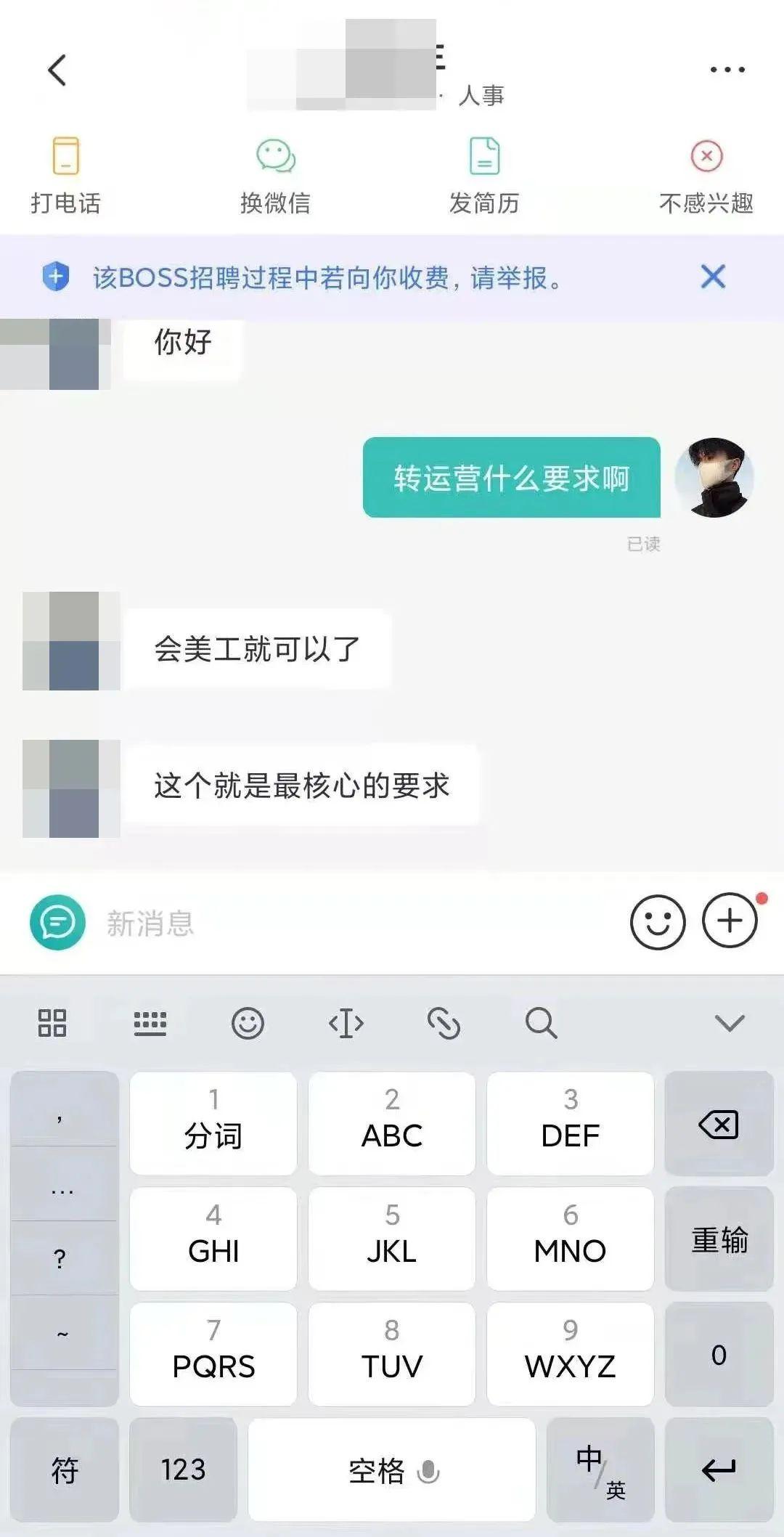
Task: Focus the 新消息 message field
Action: click(x=348, y=924)
